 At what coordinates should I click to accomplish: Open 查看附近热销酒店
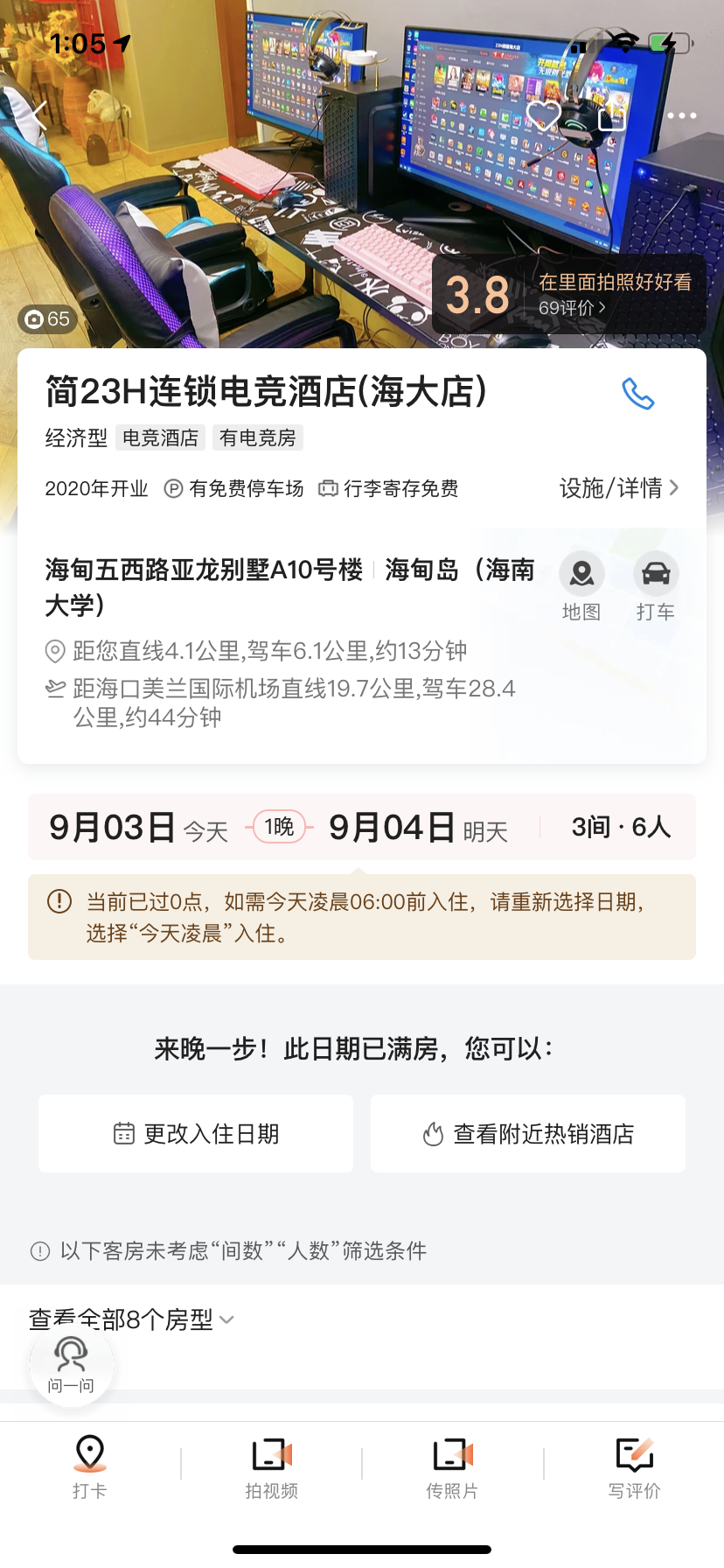click(528, 1133)
